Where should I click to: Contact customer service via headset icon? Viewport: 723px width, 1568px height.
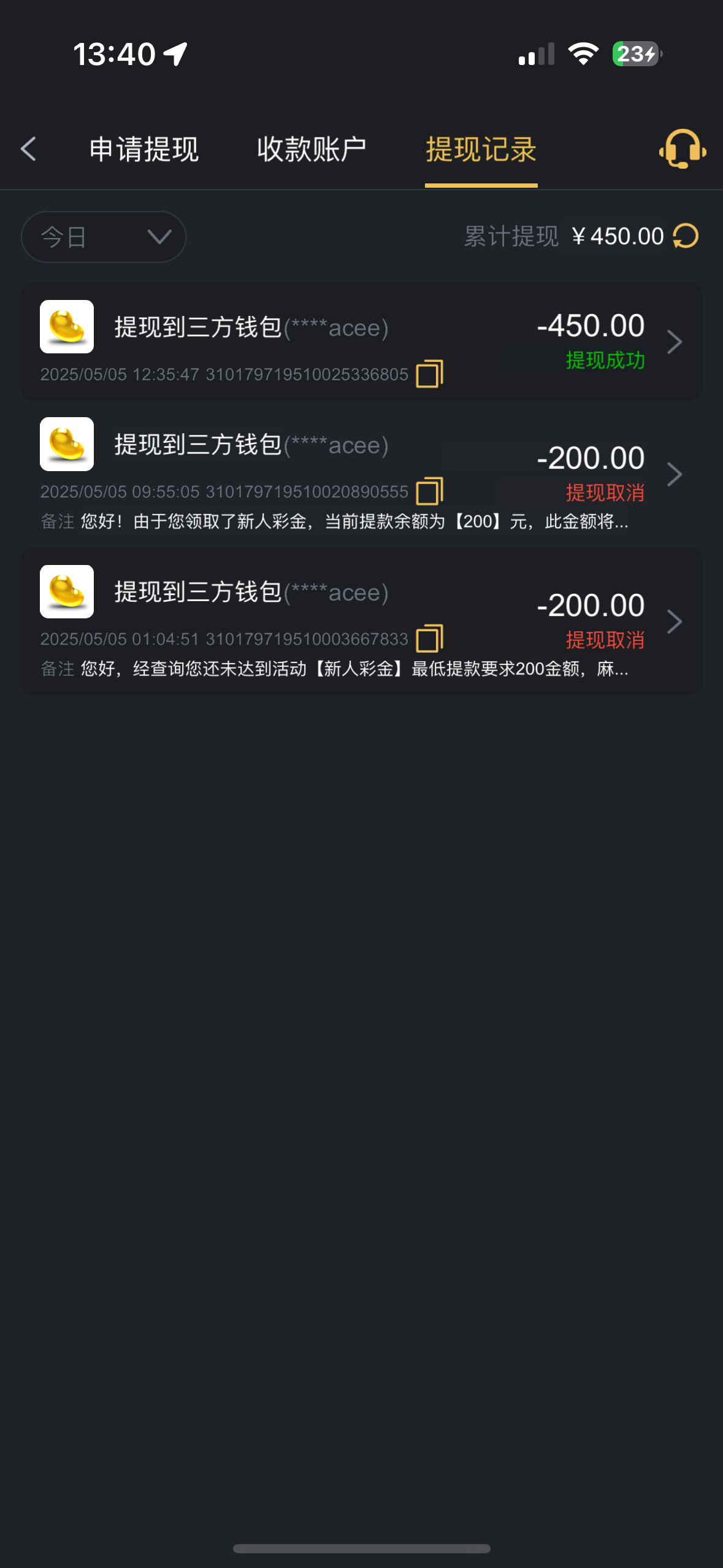pyautogui.click(x=682, y=149)
